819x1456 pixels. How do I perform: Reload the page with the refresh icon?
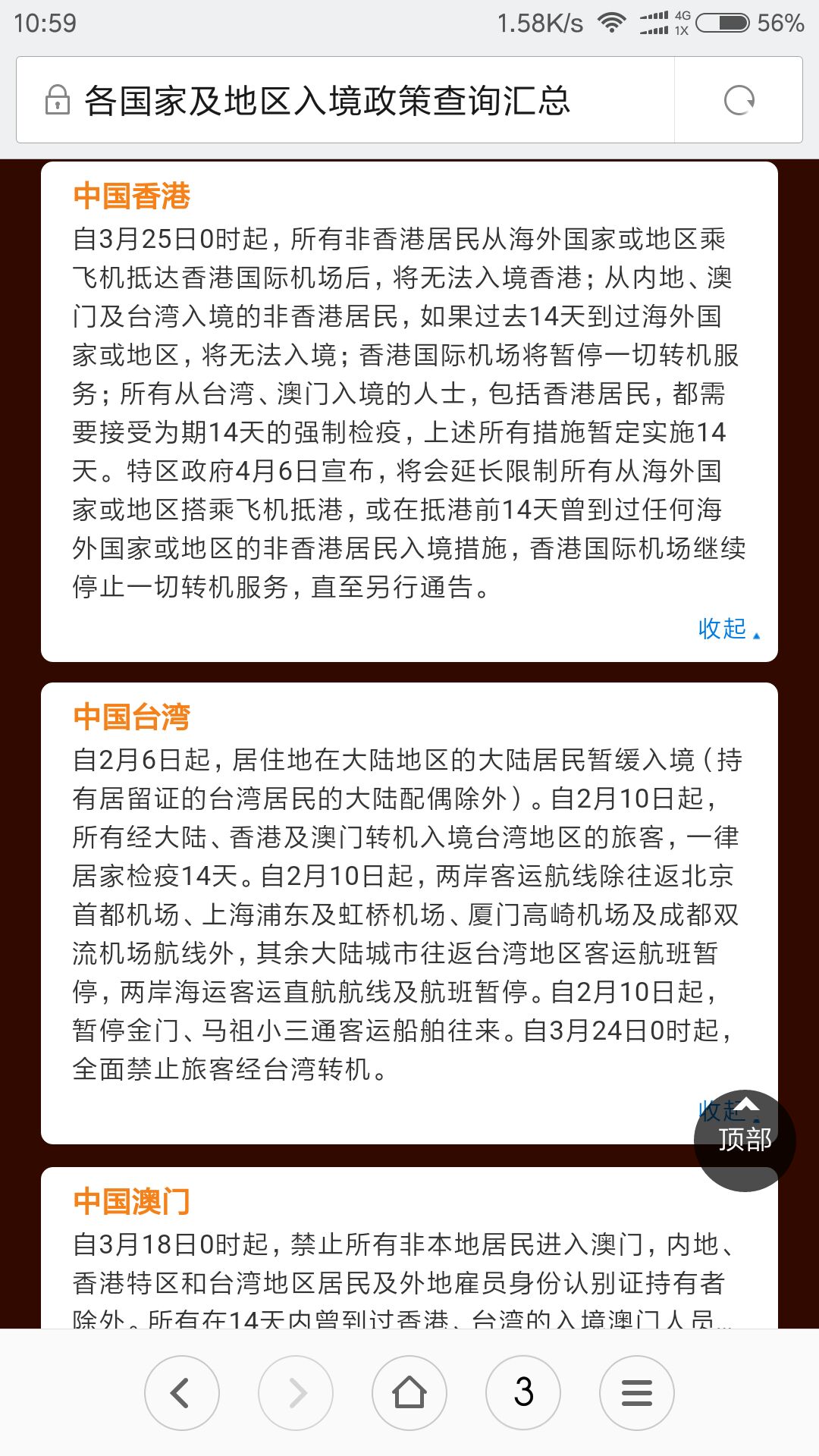739,100
